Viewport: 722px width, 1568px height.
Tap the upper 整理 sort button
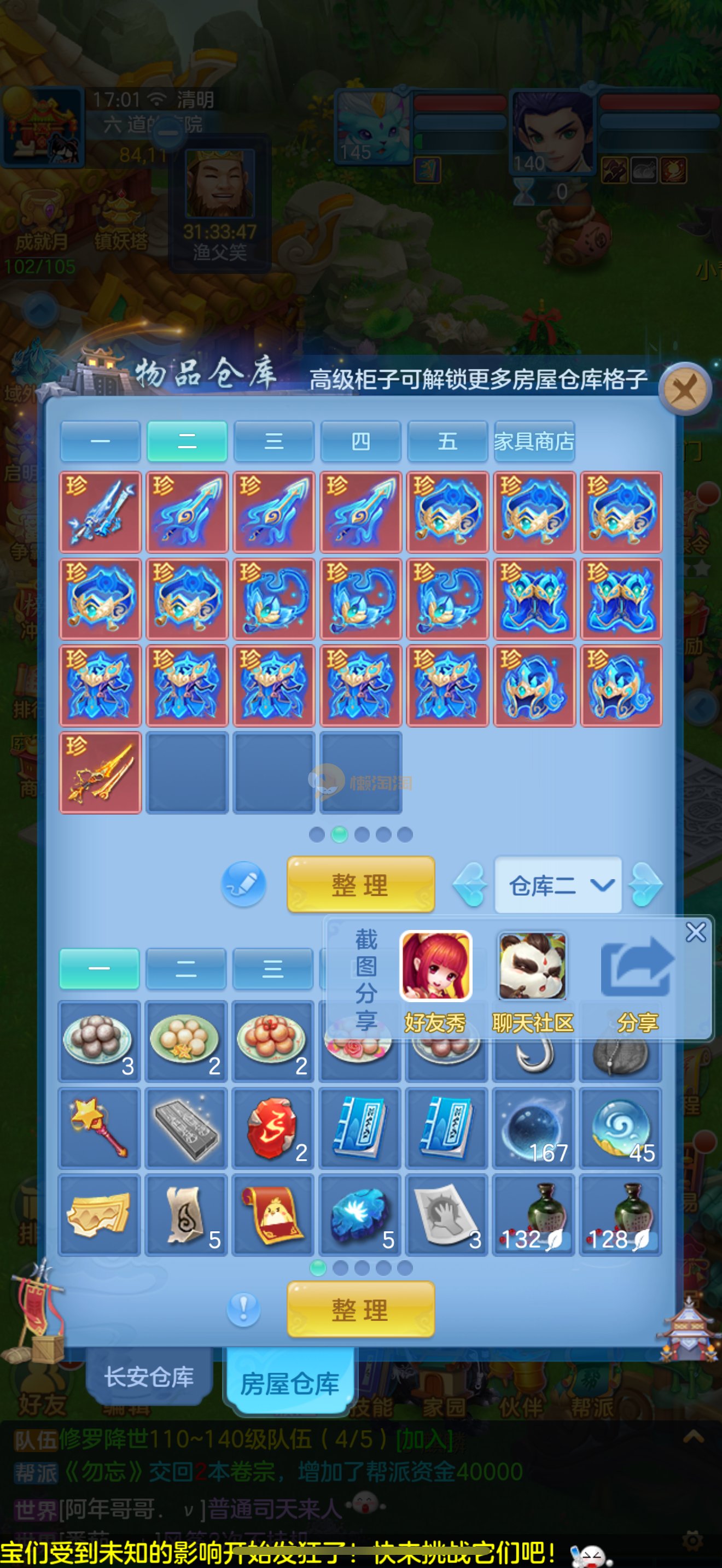[x=360, y=885]
